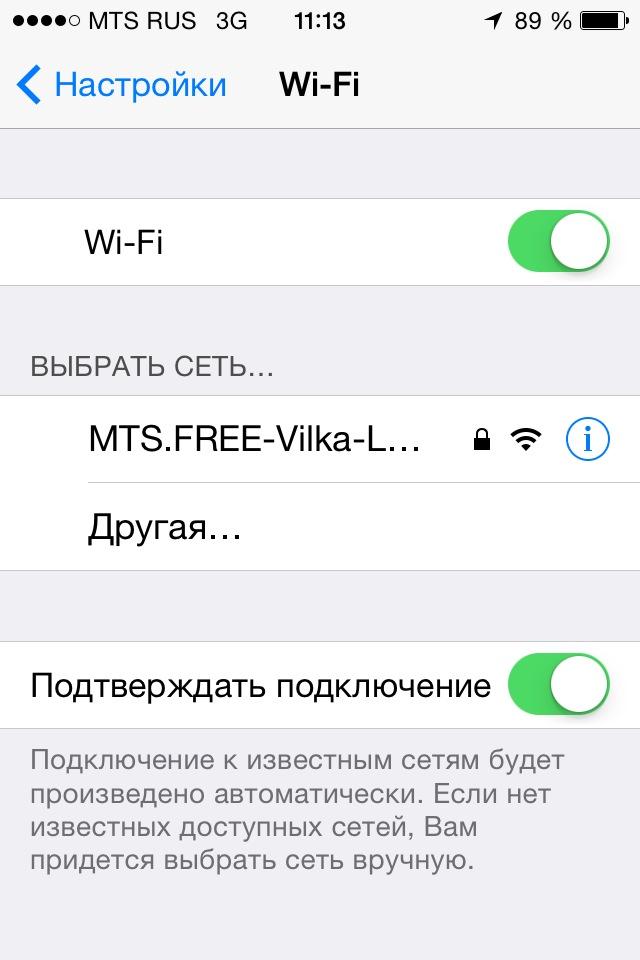Disable Подтверждать подключение switch
The height and width of the screenshot is (960, 640).
[558, 686]
